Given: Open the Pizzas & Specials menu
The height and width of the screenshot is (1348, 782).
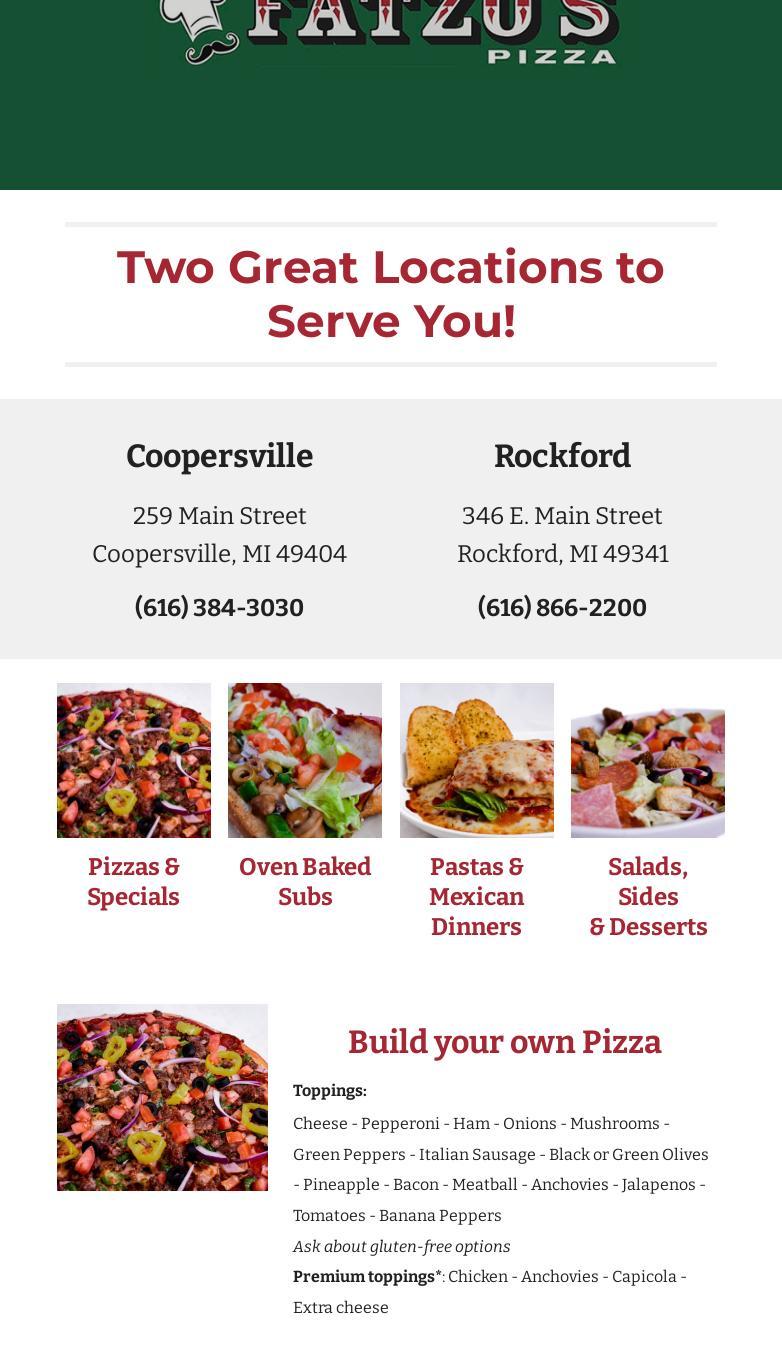Looking at the screenshot, I should coord(133,760).
